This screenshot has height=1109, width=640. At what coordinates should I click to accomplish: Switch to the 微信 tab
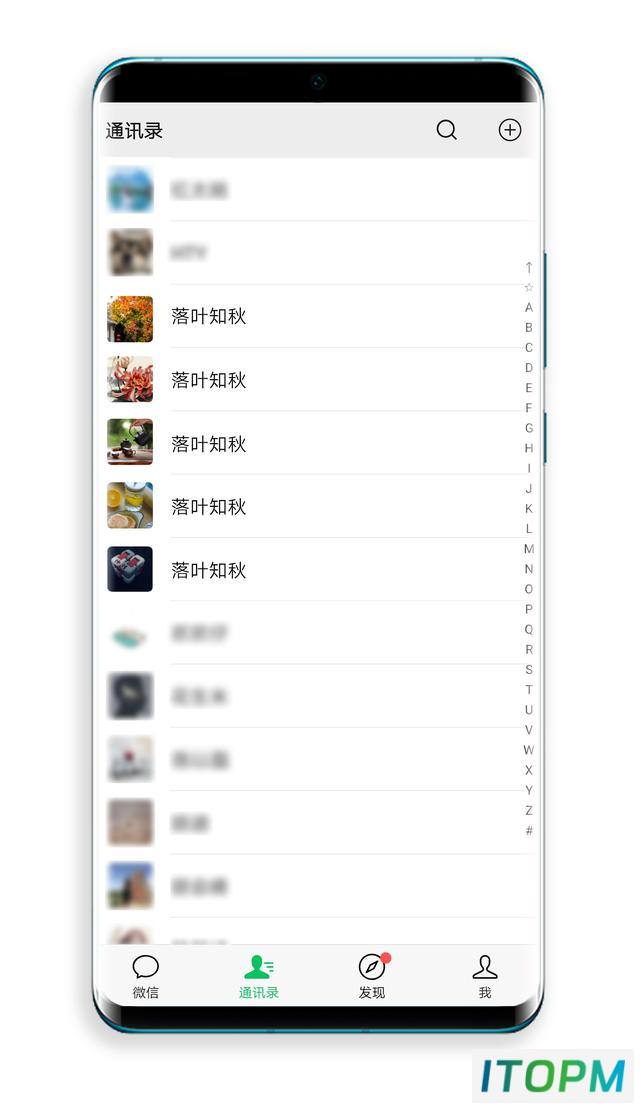tap(146, 977)
